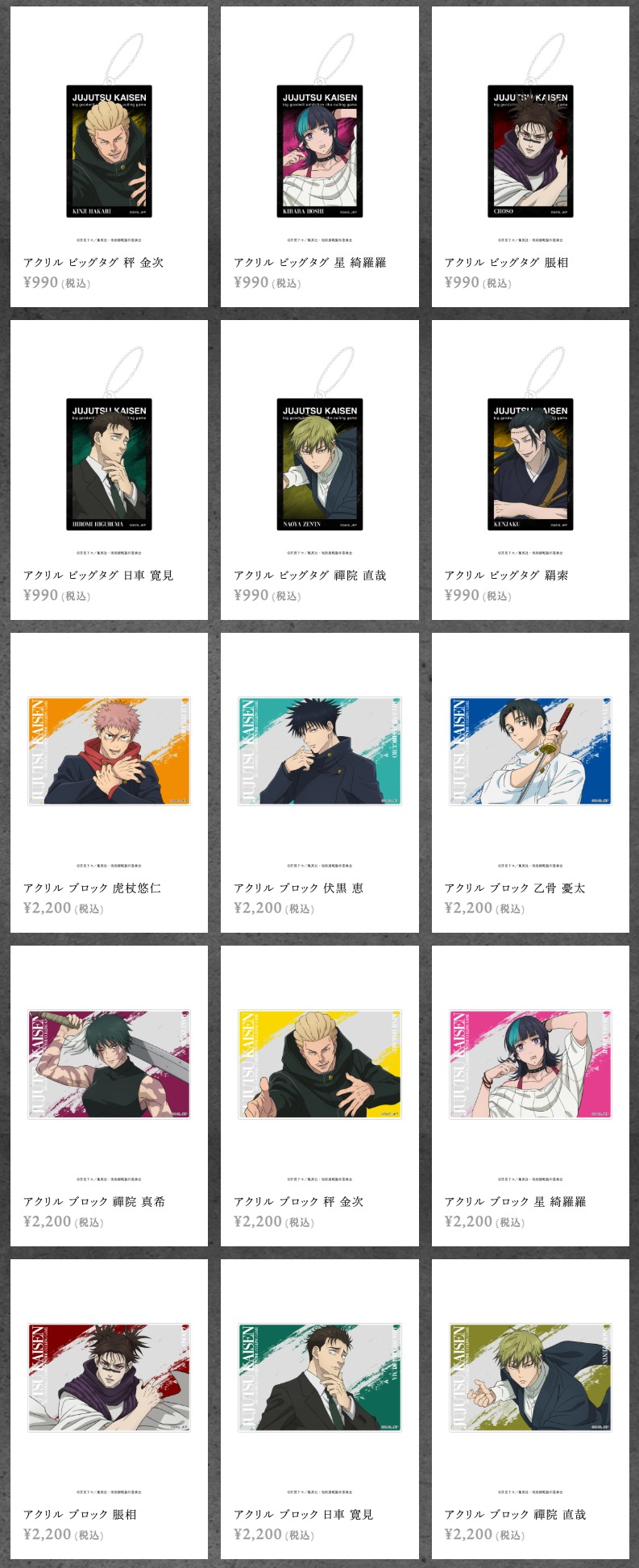Image resolution: width=639 pixels, height=1568 pixels.
Task: Click the アクリル ビッグタグ 秤 金次 product title
Action: [x=93, y=261]
